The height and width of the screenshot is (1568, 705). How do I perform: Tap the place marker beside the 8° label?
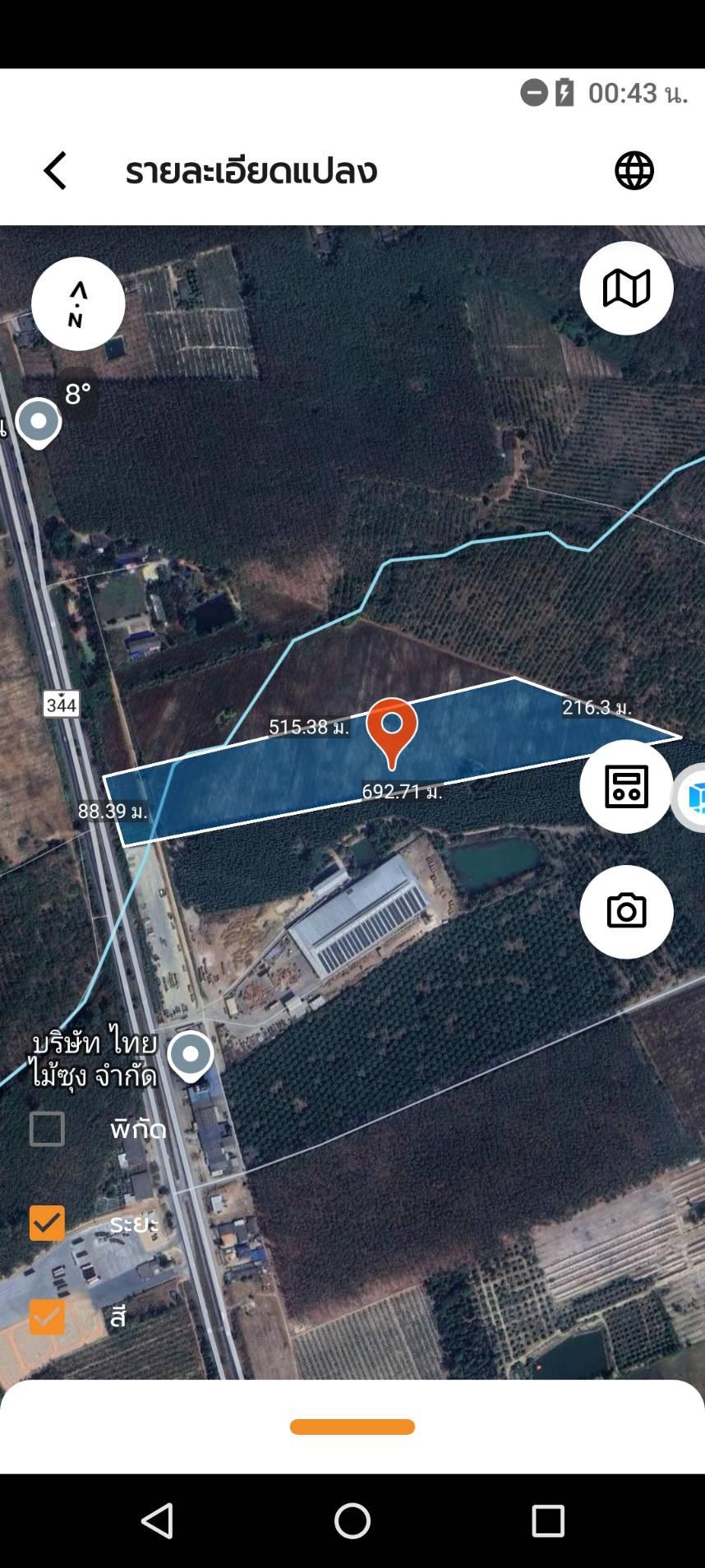(38, 423)
